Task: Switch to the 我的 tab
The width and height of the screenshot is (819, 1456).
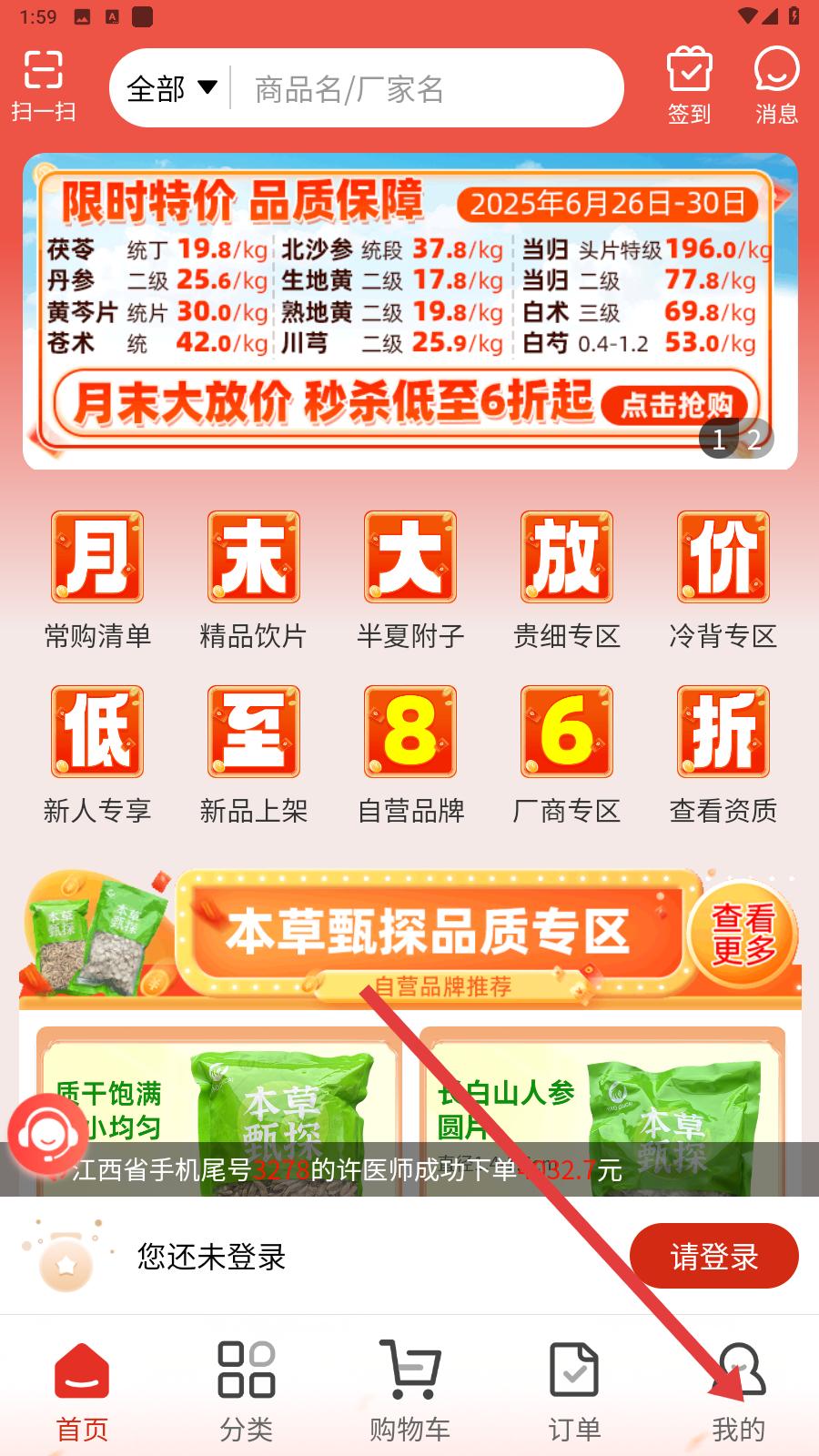Action: [x=738, y=1390]
